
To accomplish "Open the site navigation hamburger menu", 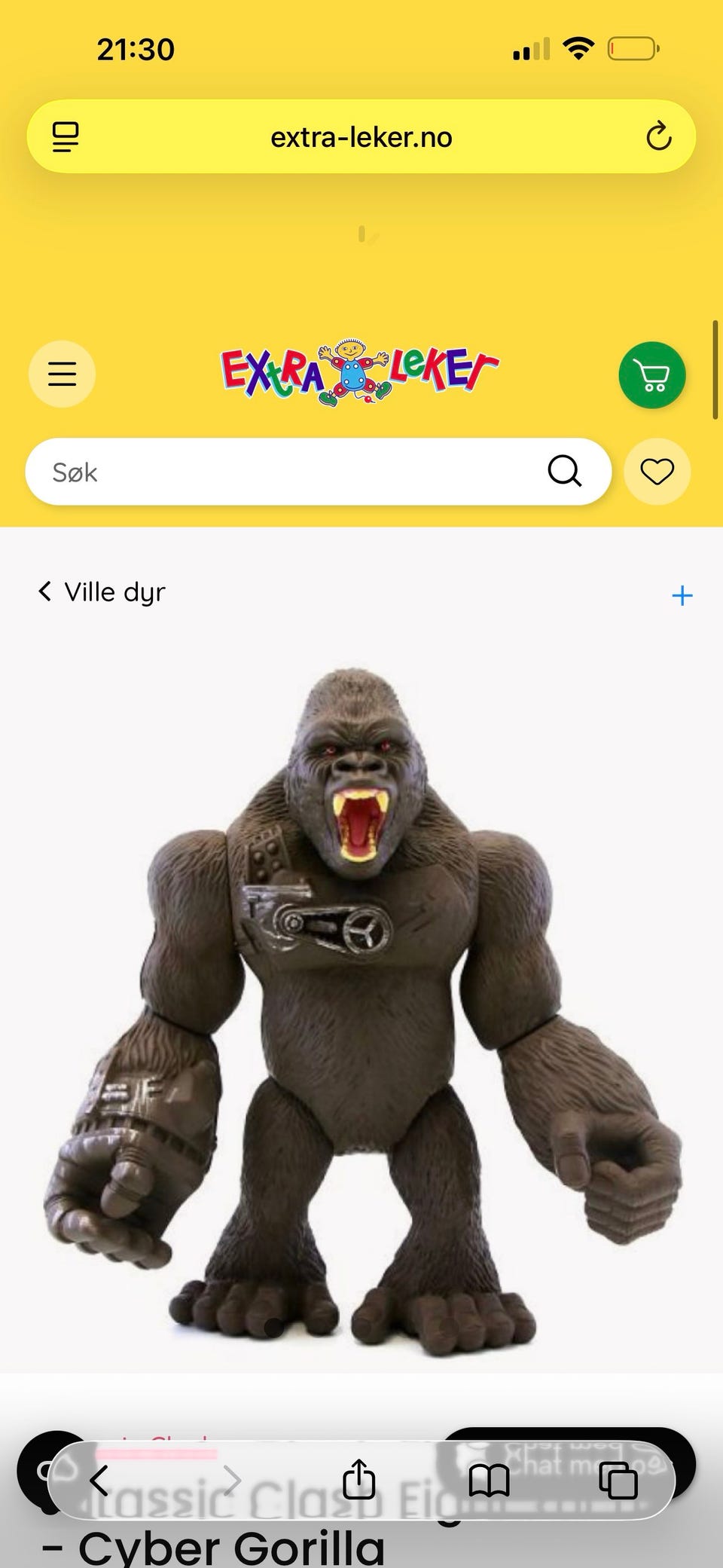I will tap(62, 374).
